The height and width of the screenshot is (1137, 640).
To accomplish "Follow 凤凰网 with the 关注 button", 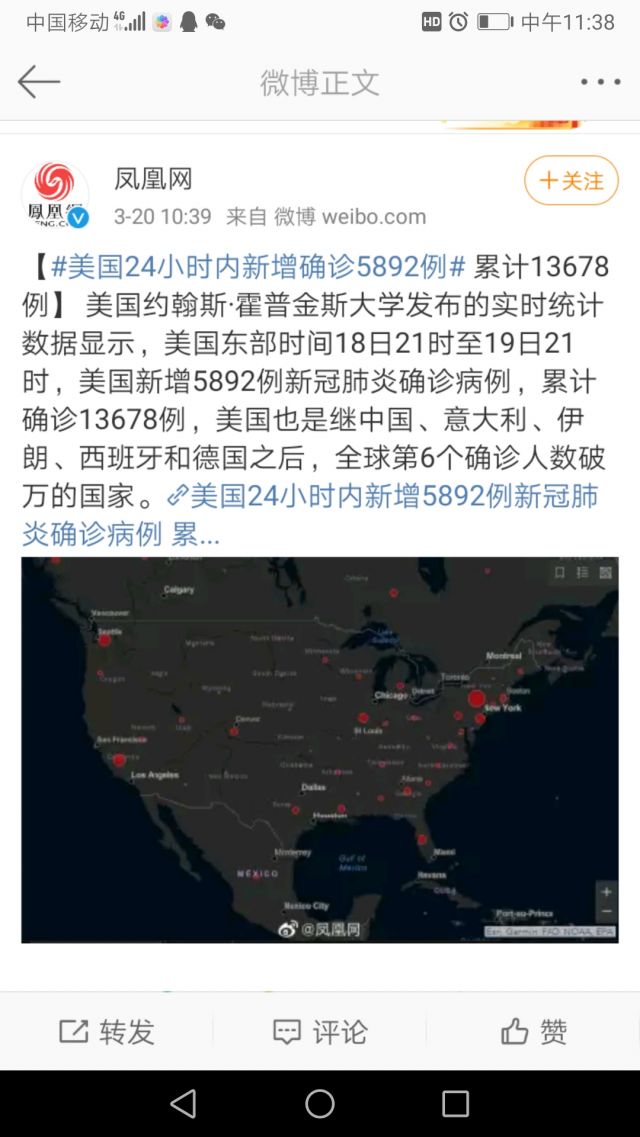I will [x=571, y=181].
